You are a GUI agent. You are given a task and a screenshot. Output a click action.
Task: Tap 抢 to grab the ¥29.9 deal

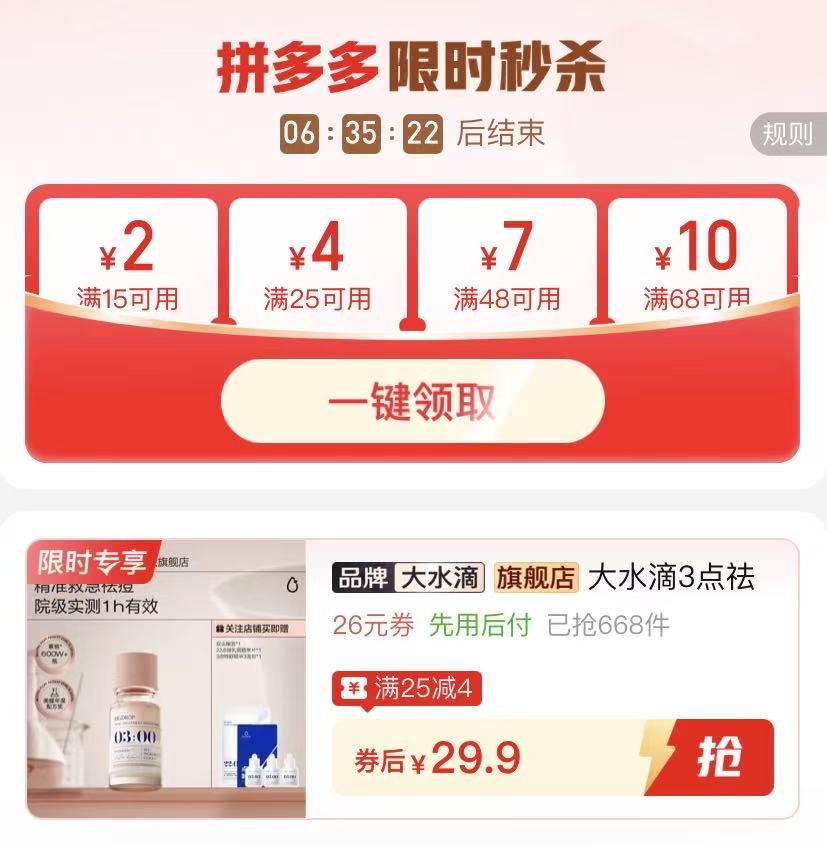click(x=718, y=759)
